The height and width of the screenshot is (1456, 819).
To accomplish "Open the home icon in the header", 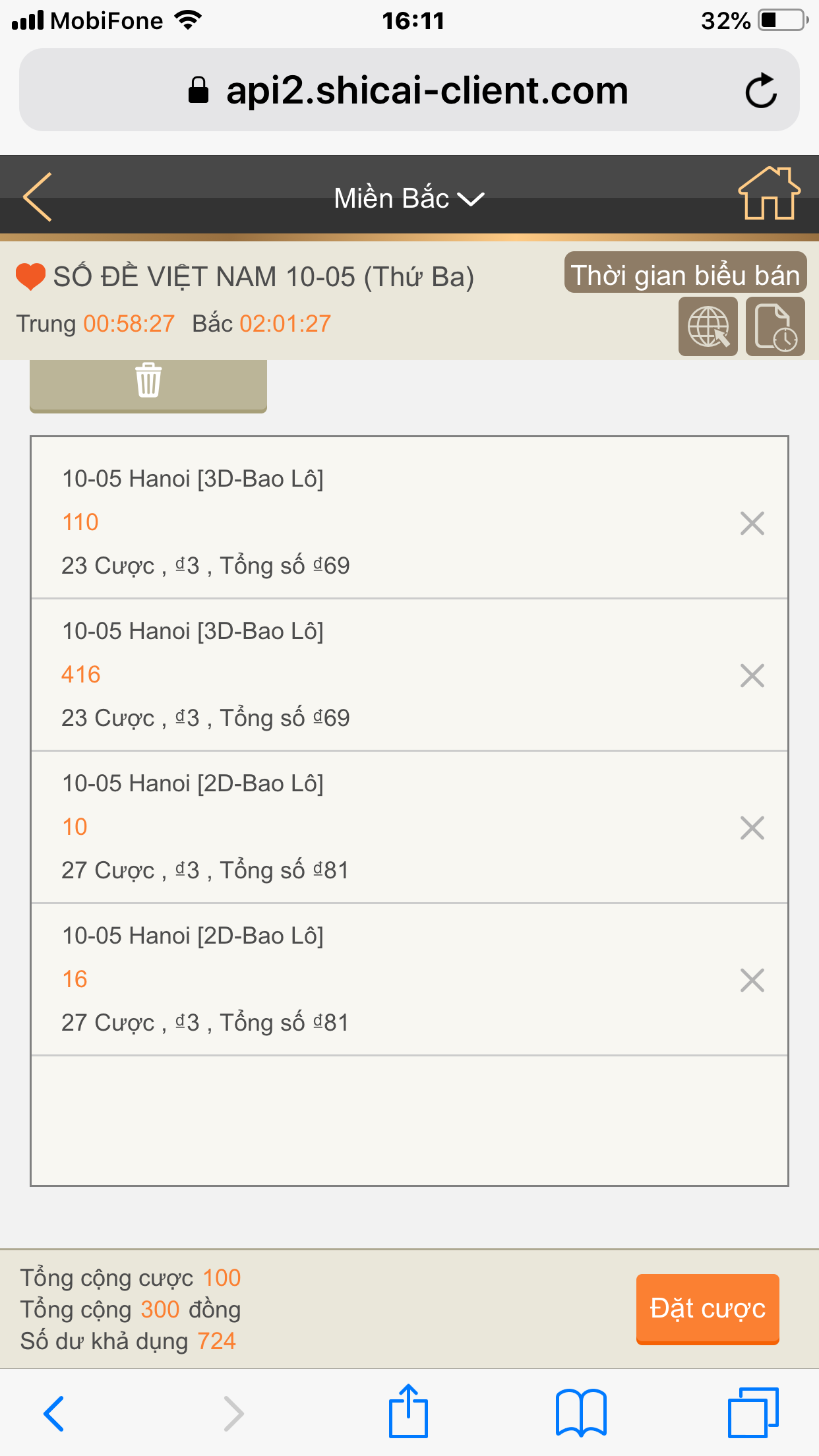I will (x=769, y=193).
